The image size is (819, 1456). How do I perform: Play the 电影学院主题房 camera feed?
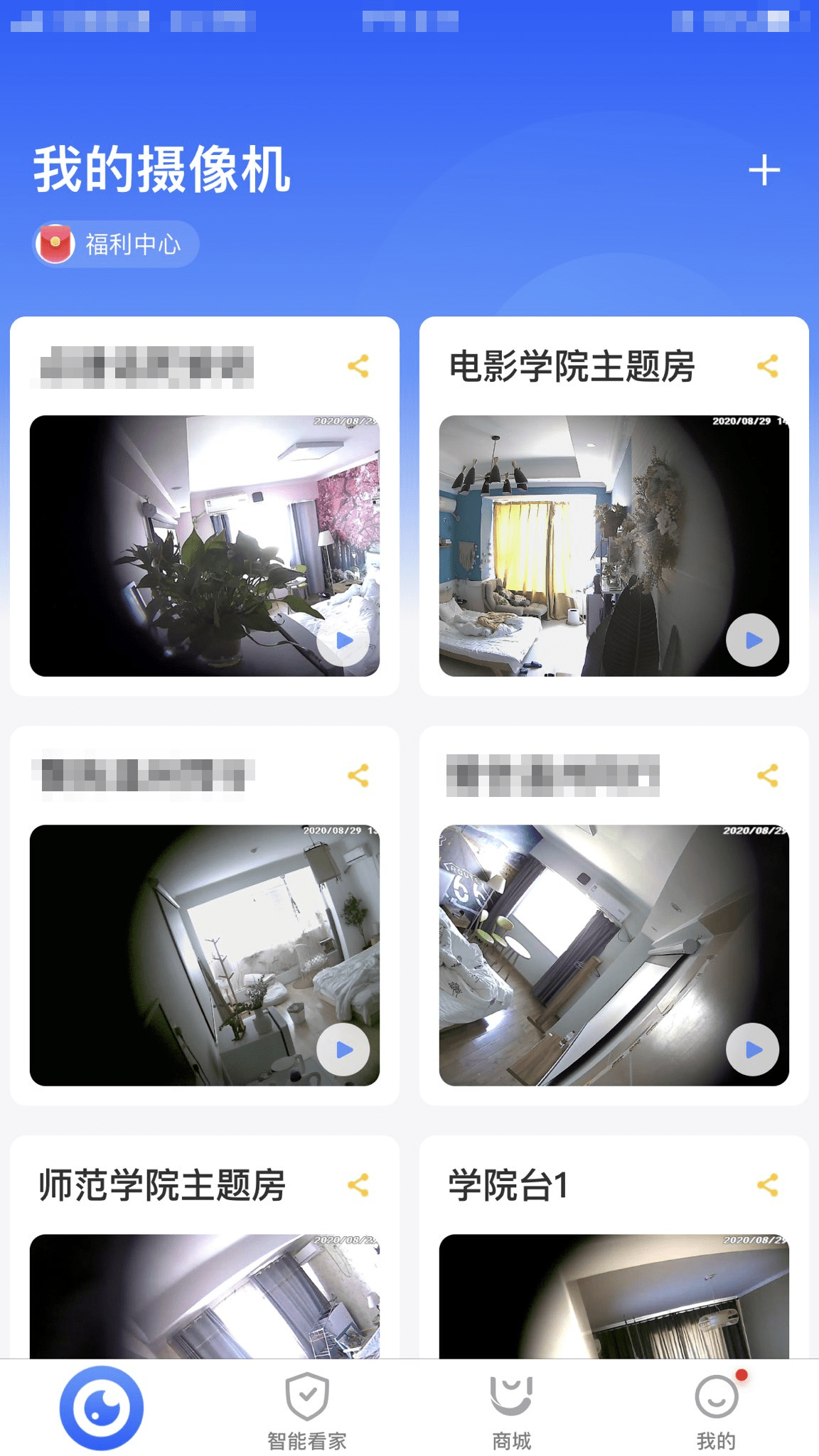tap(752, 640)
